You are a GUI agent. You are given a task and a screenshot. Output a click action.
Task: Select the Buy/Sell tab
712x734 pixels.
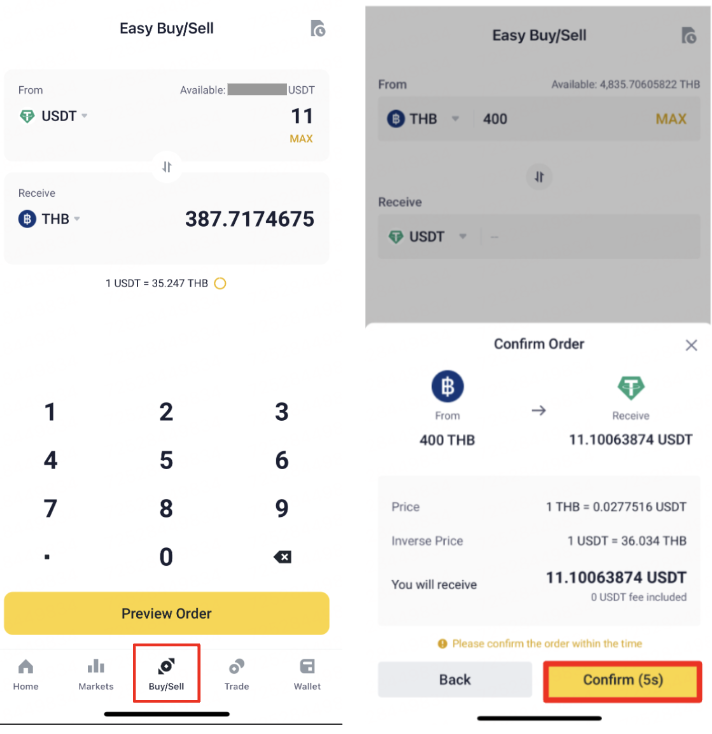(166, 675)
